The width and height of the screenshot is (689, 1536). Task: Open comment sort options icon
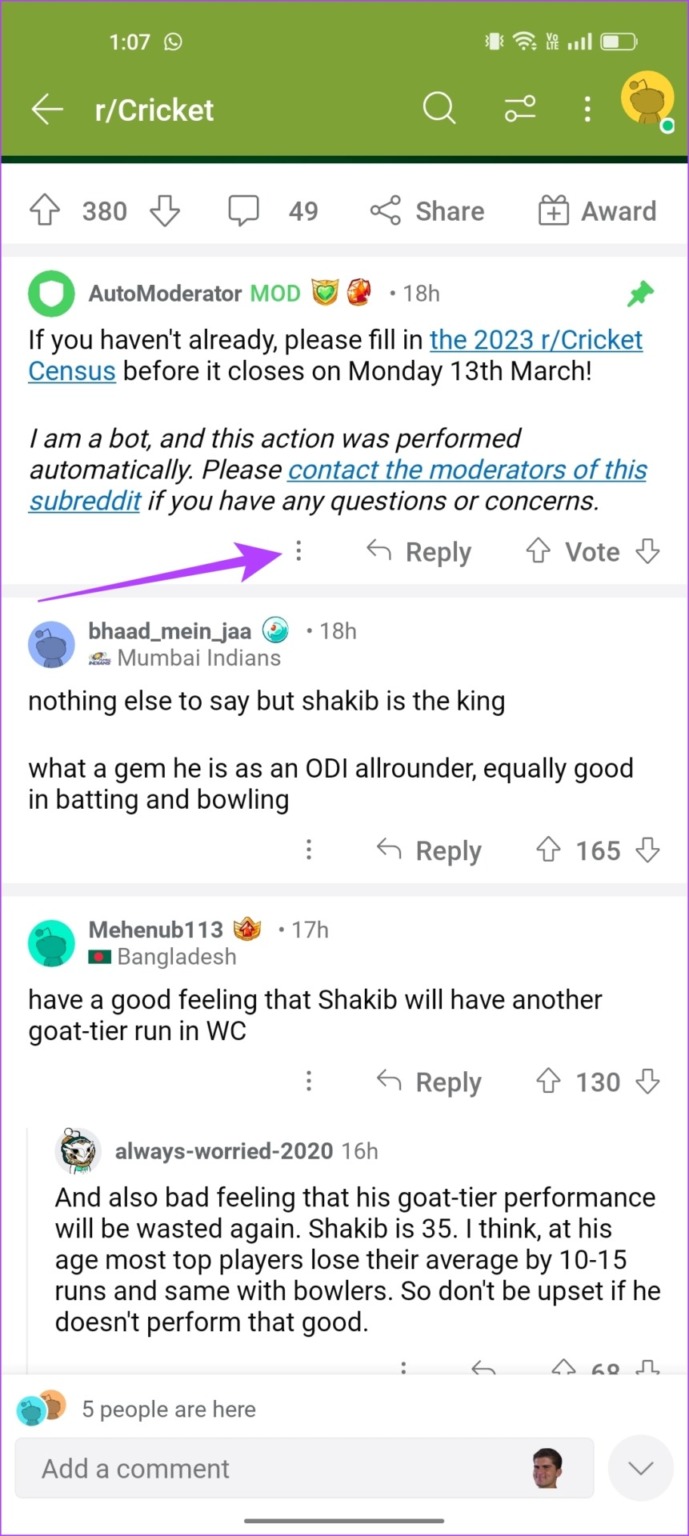click(x=519, y=109)
